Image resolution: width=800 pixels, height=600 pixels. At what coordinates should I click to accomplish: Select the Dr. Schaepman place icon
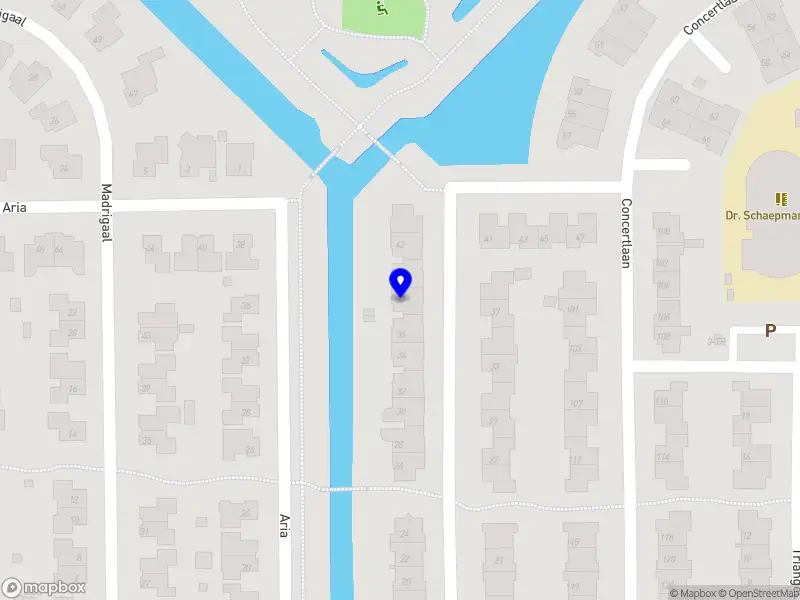click(x=781, y=198)
